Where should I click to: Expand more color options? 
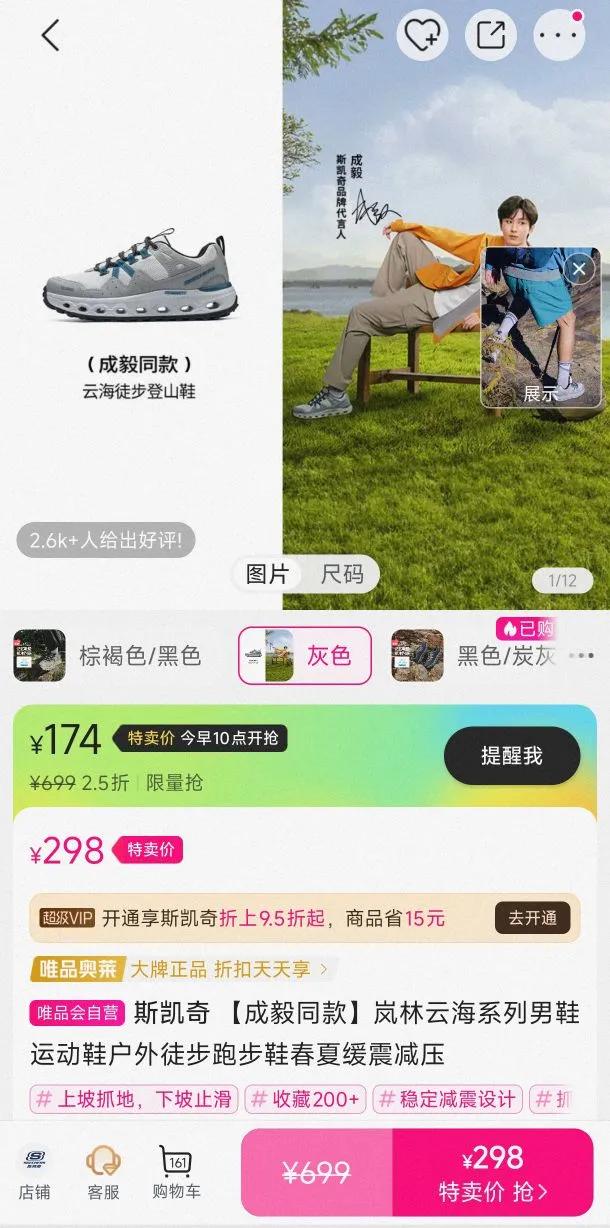(581, 656)
